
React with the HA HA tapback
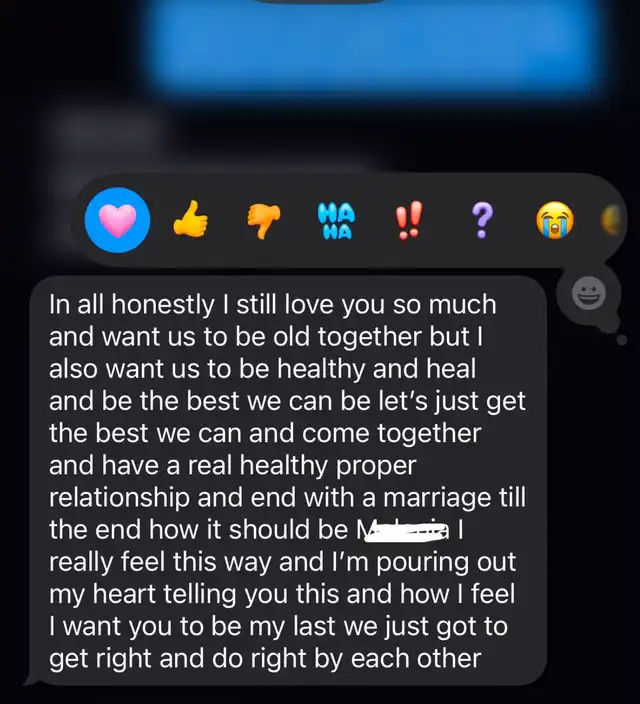335,219
